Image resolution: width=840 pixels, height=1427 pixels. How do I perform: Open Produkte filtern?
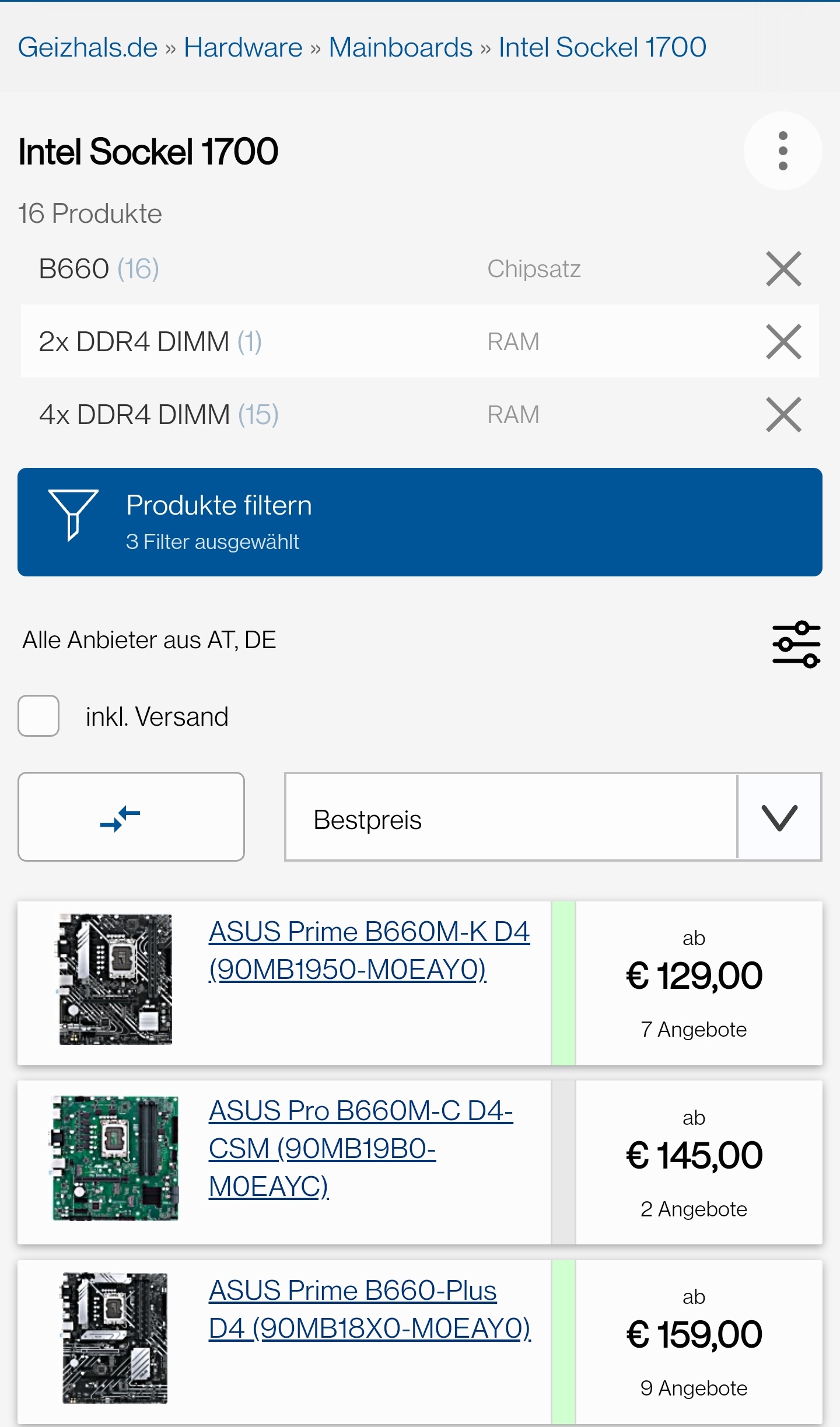click(x=420, y=522)
